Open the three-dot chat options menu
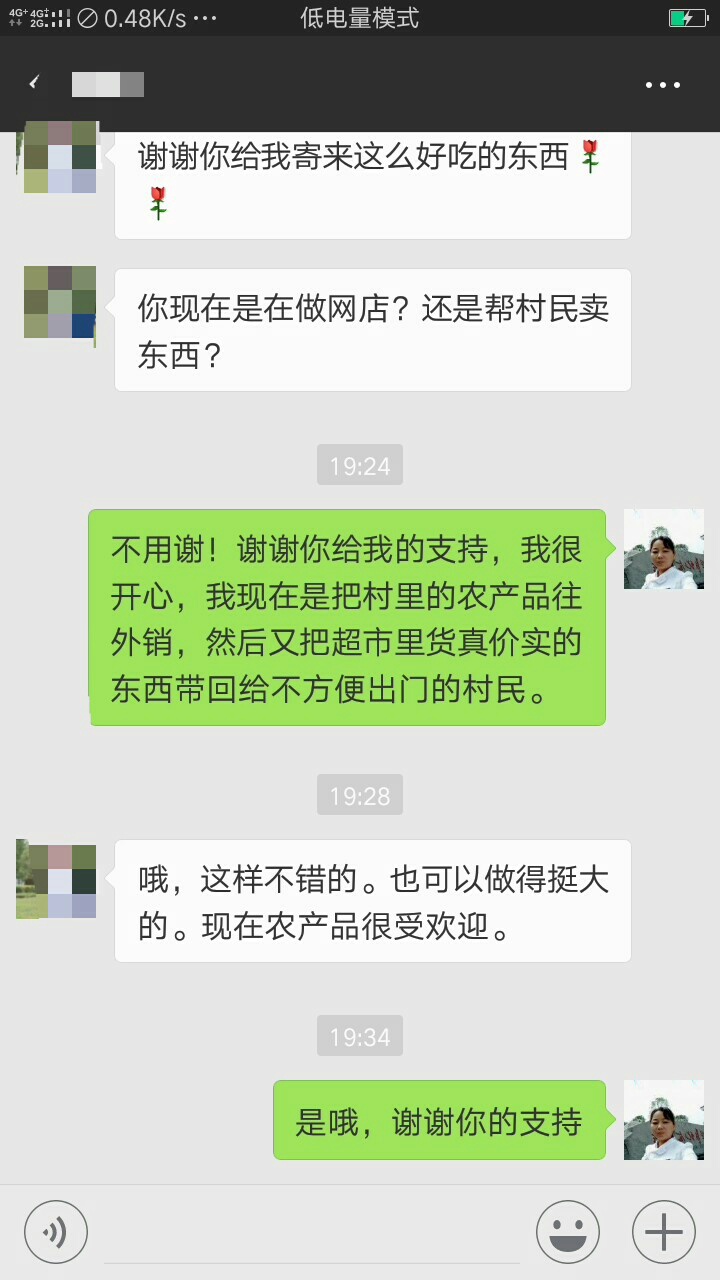 click(x=662, y=85)
